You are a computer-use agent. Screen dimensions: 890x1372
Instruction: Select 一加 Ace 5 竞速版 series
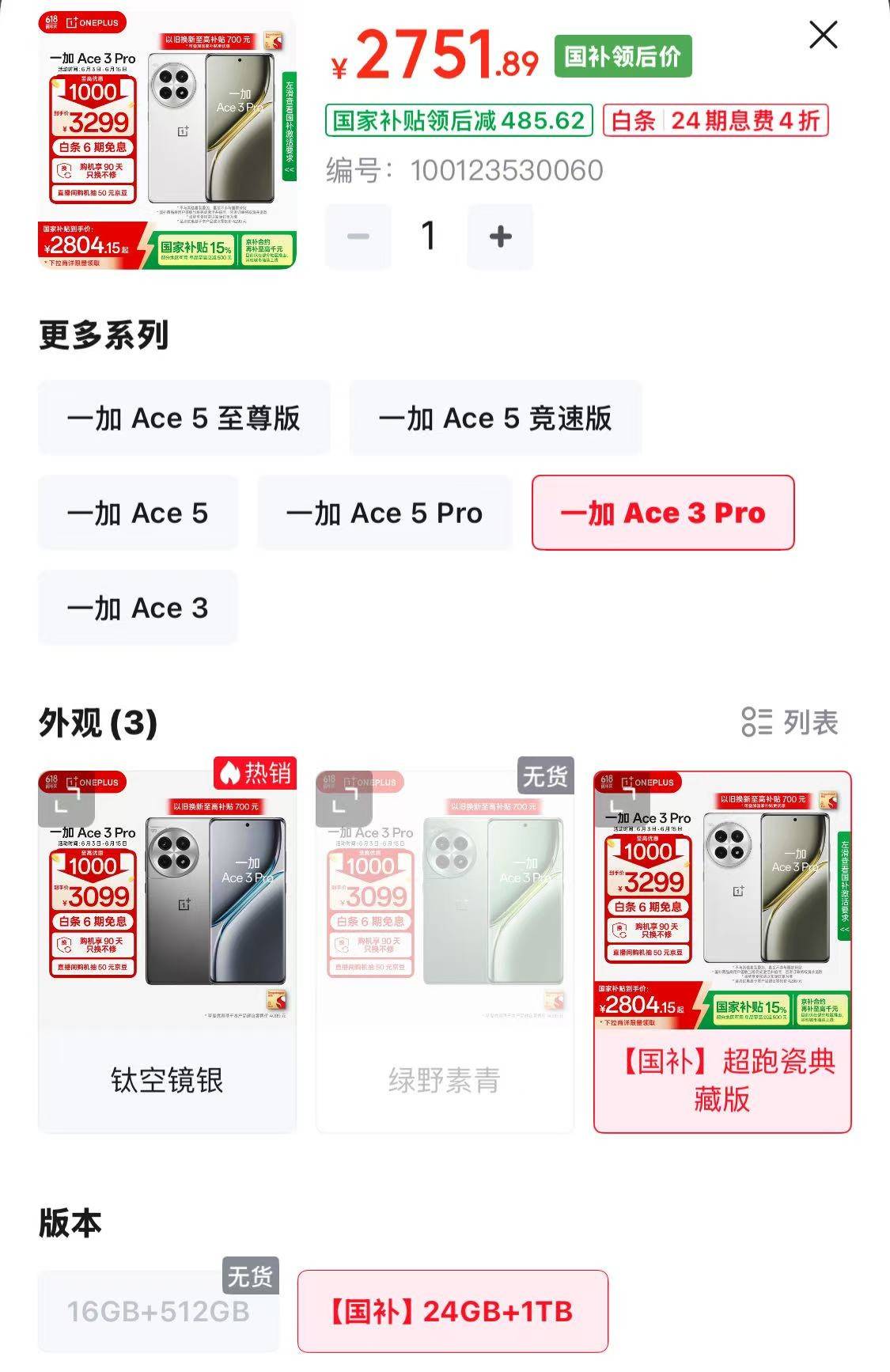pos(495,418)
